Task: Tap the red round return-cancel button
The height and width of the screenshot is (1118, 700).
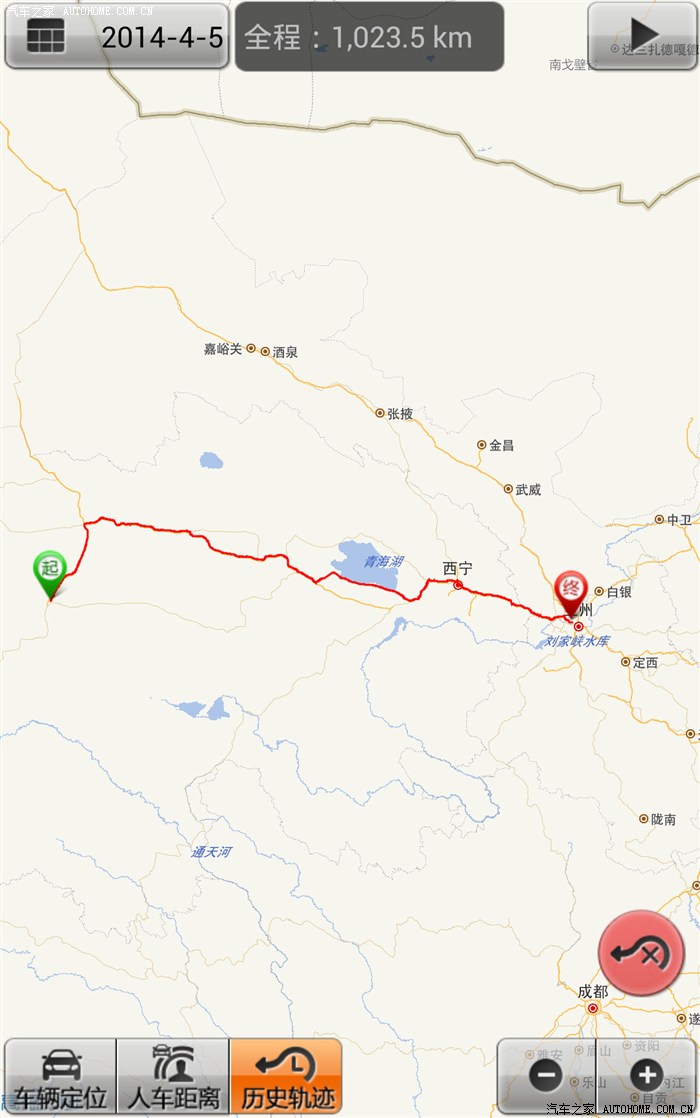Action: tap(640, 953)
